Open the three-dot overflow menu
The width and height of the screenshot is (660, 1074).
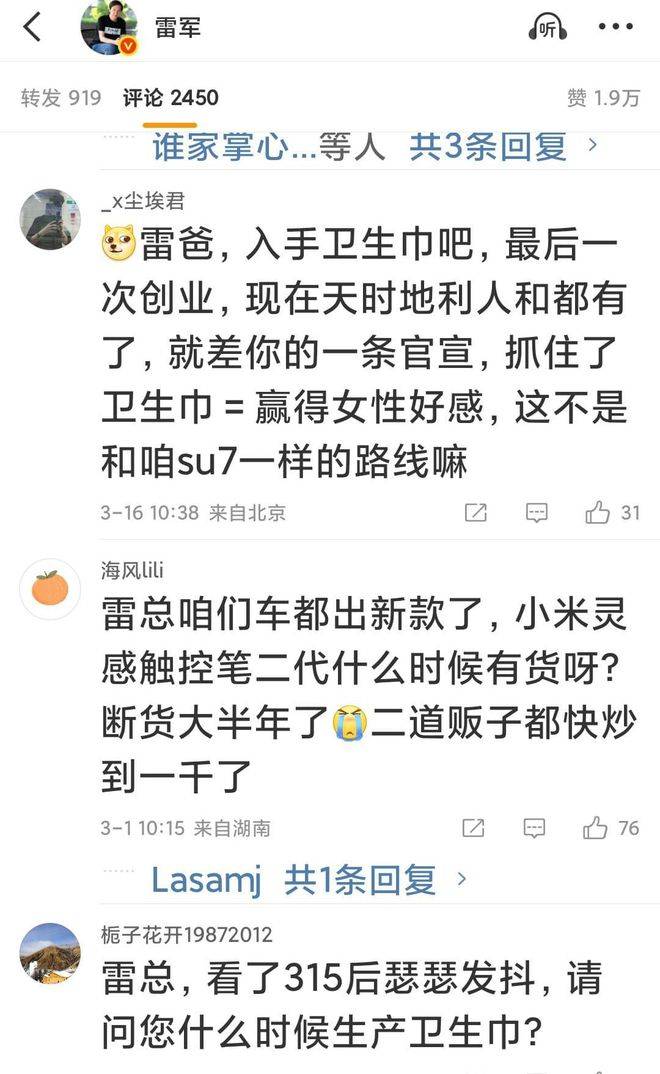[x=616, y=27]
